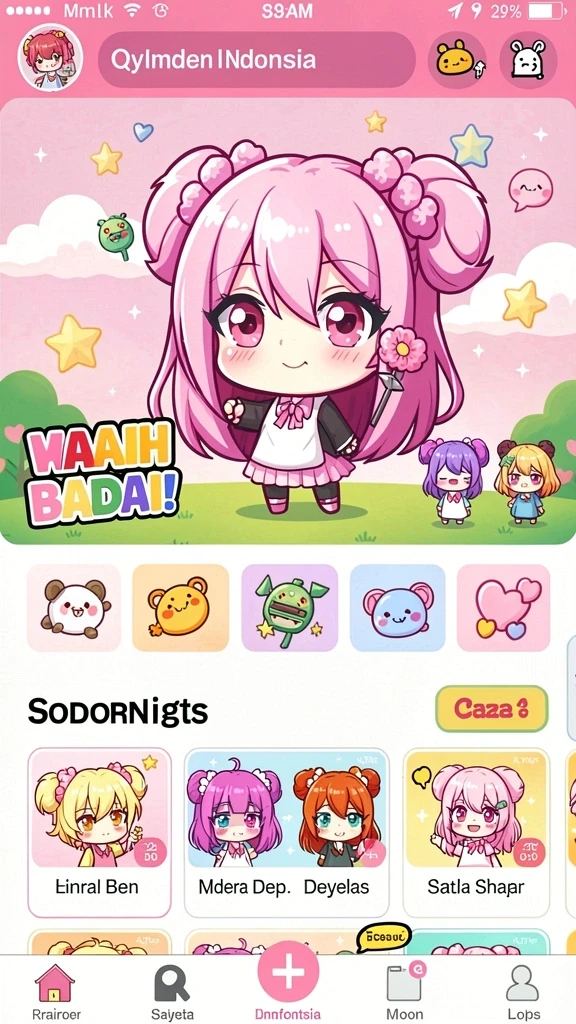Tap the pink plus create button
Screen dimensions: 576x1024
click(x=288, y=971)
